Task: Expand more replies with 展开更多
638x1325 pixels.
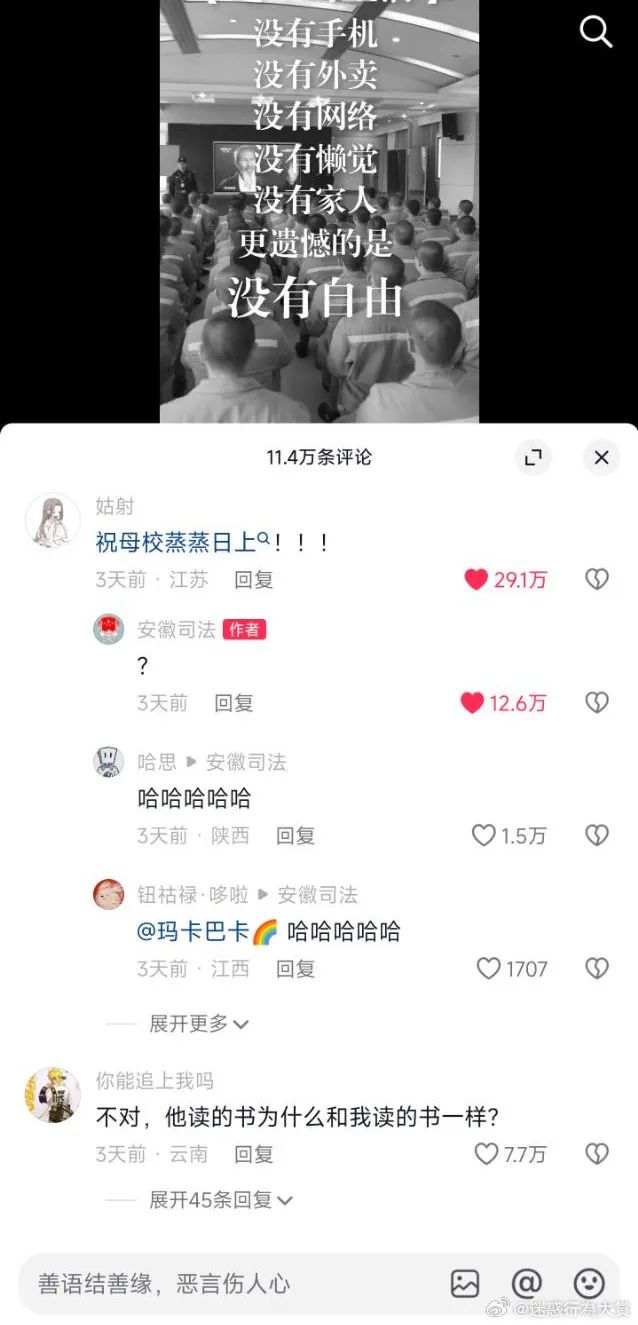Action: tap(199, 1023)
